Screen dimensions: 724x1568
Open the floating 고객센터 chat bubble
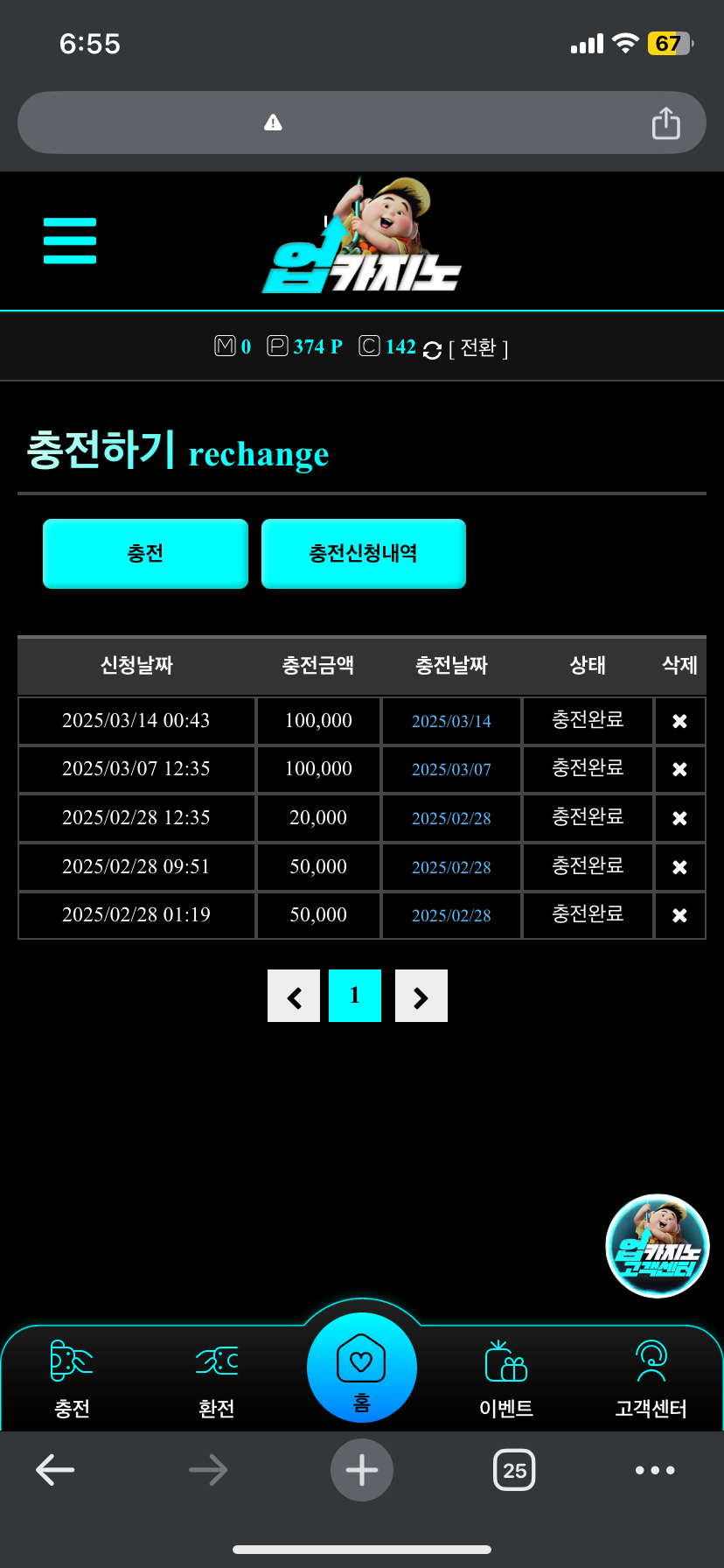pyautogui.click(x=658, y=1246)
